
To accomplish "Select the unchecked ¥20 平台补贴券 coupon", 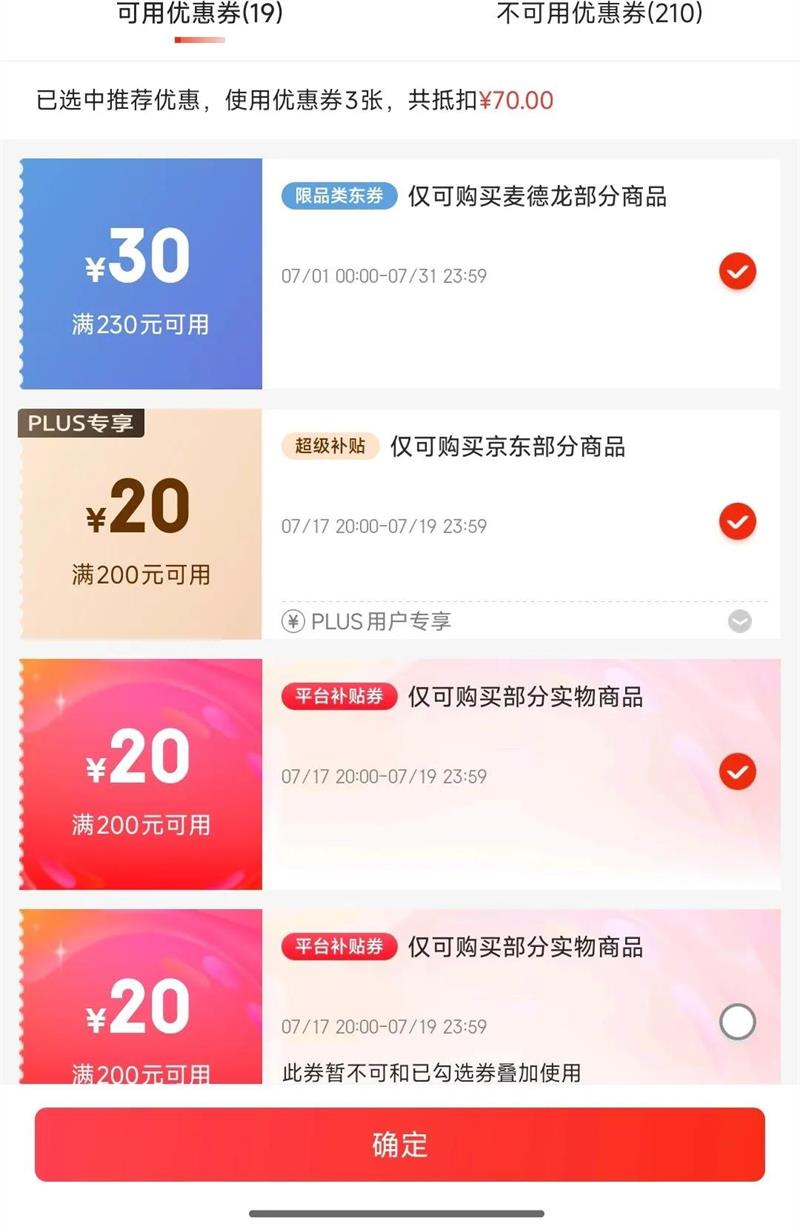I will coord(738,1022).
